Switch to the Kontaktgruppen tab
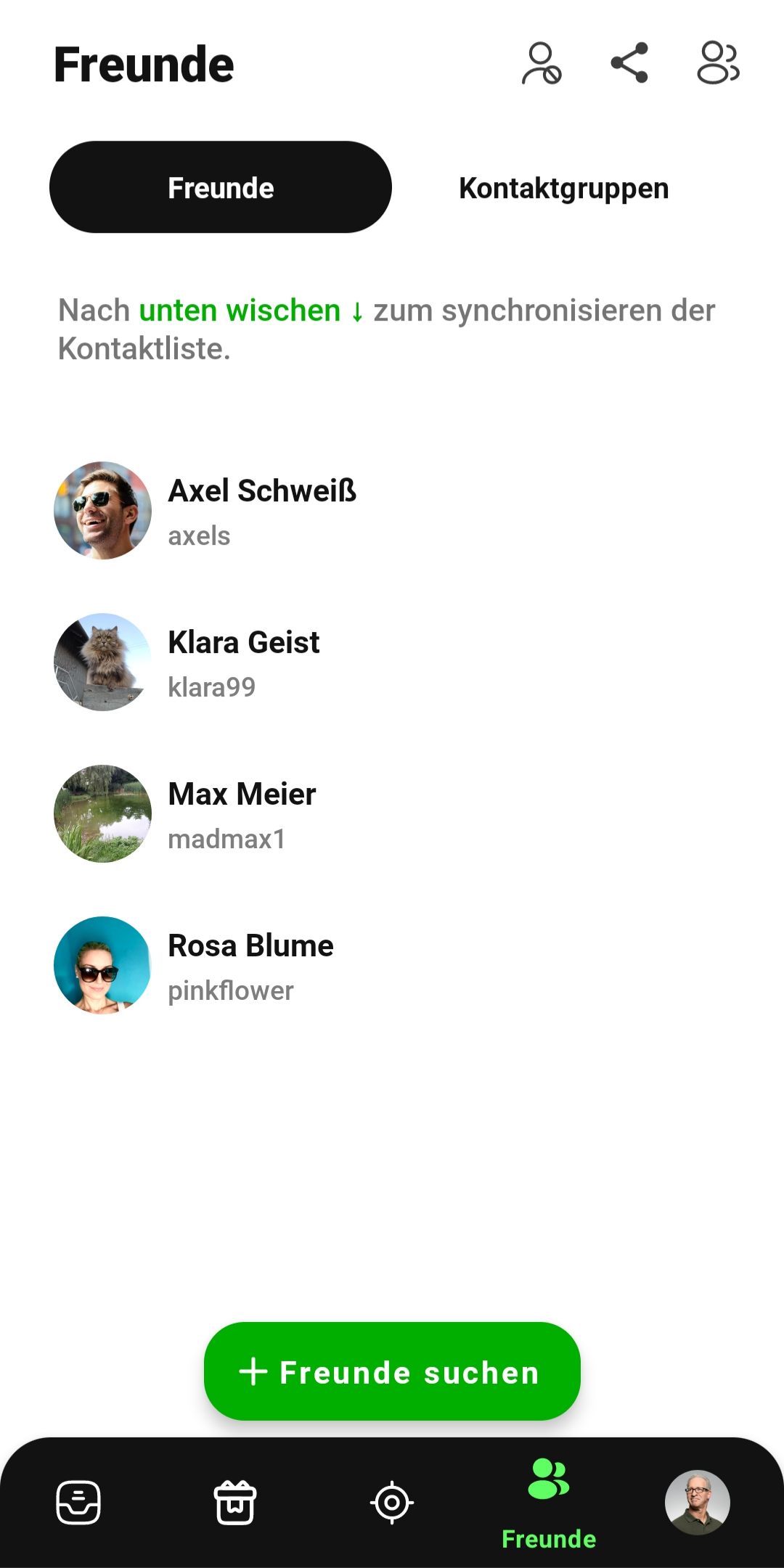 click(x=563, y=188)
